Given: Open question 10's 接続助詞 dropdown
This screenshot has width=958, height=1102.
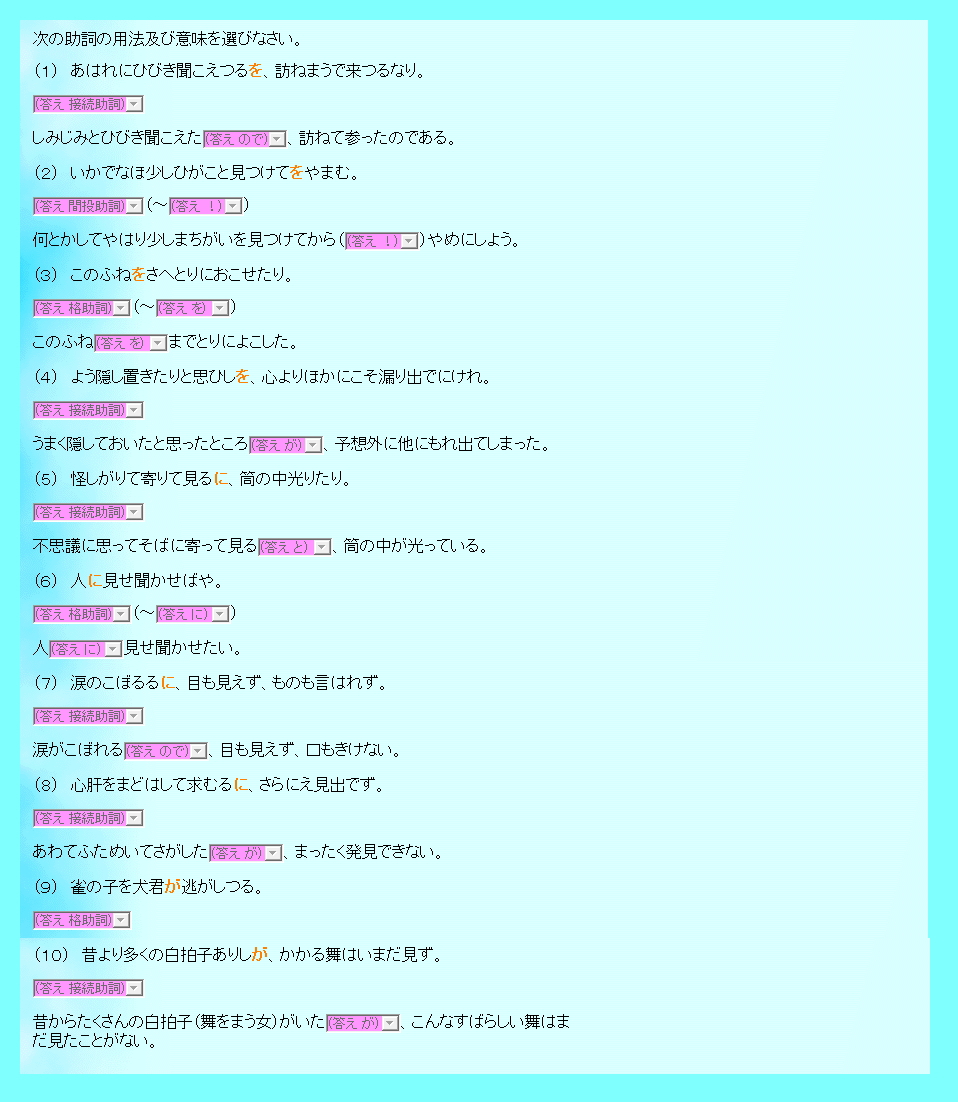Looking at the screenshot, I should [x=88, y=988].
